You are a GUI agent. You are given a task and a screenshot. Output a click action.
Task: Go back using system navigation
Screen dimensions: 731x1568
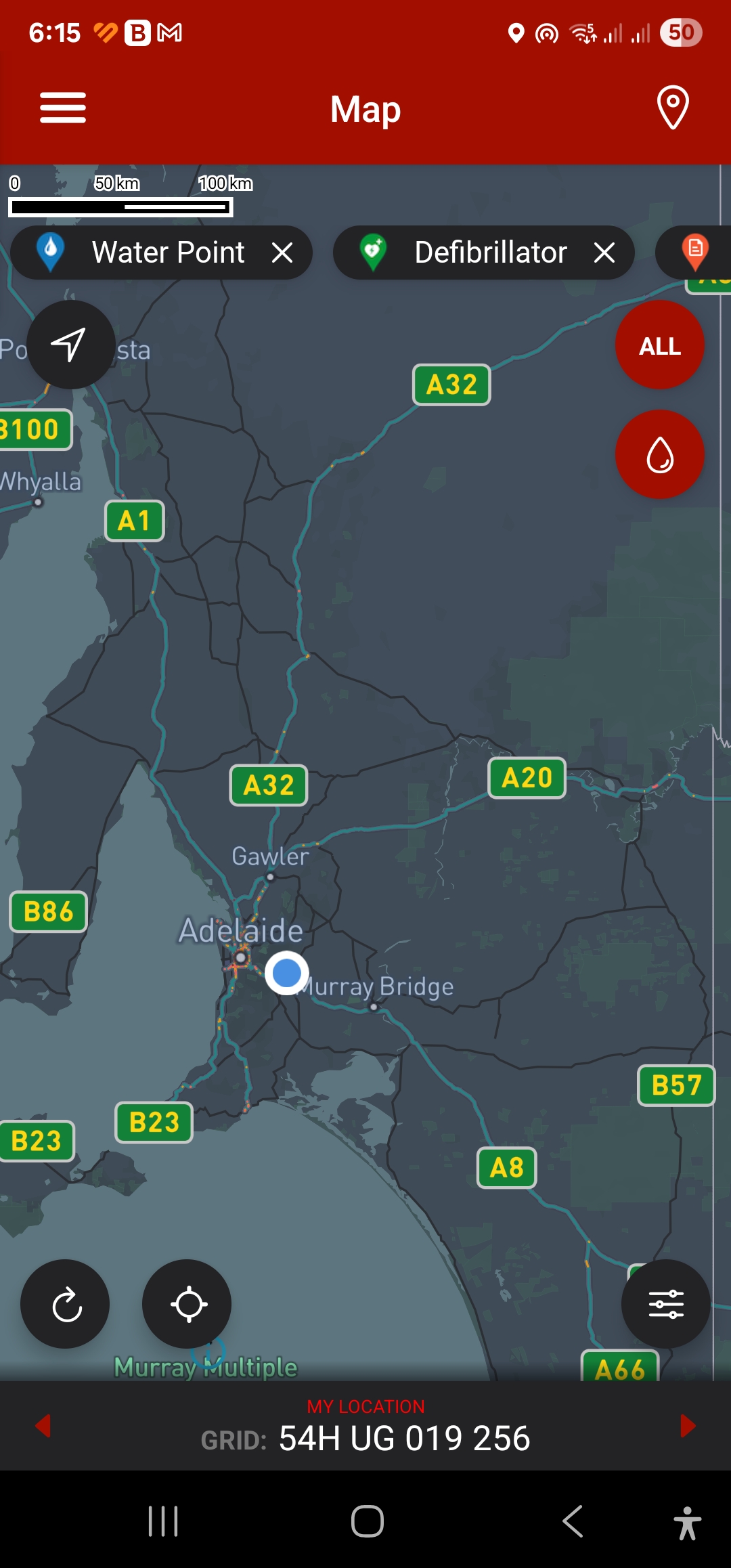pyautogui.click(x=573, y=1522)
